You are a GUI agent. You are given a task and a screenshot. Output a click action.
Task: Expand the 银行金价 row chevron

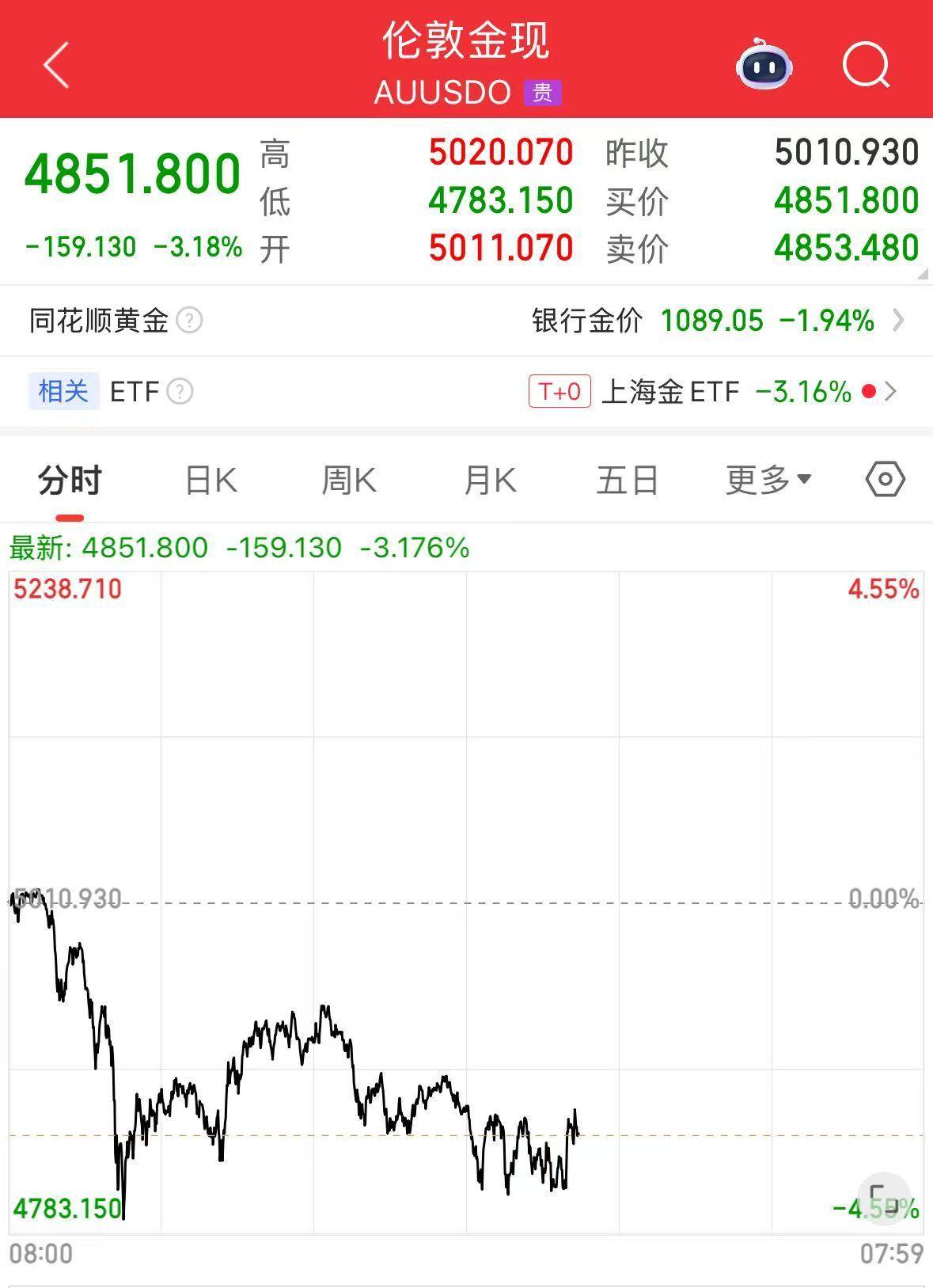click(x=902, y=321)
